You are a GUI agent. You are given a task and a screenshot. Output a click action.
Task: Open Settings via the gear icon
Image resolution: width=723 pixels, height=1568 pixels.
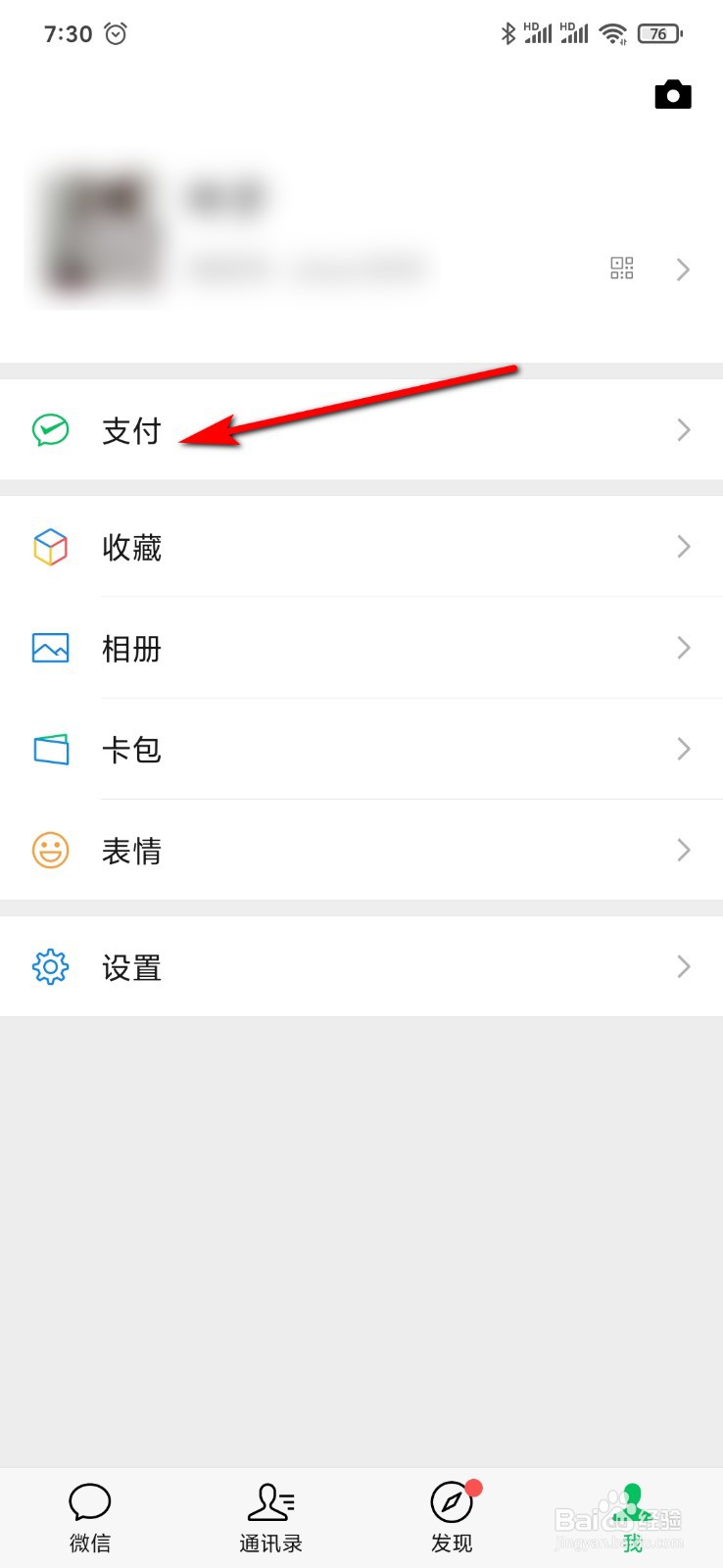pos(50,966)
